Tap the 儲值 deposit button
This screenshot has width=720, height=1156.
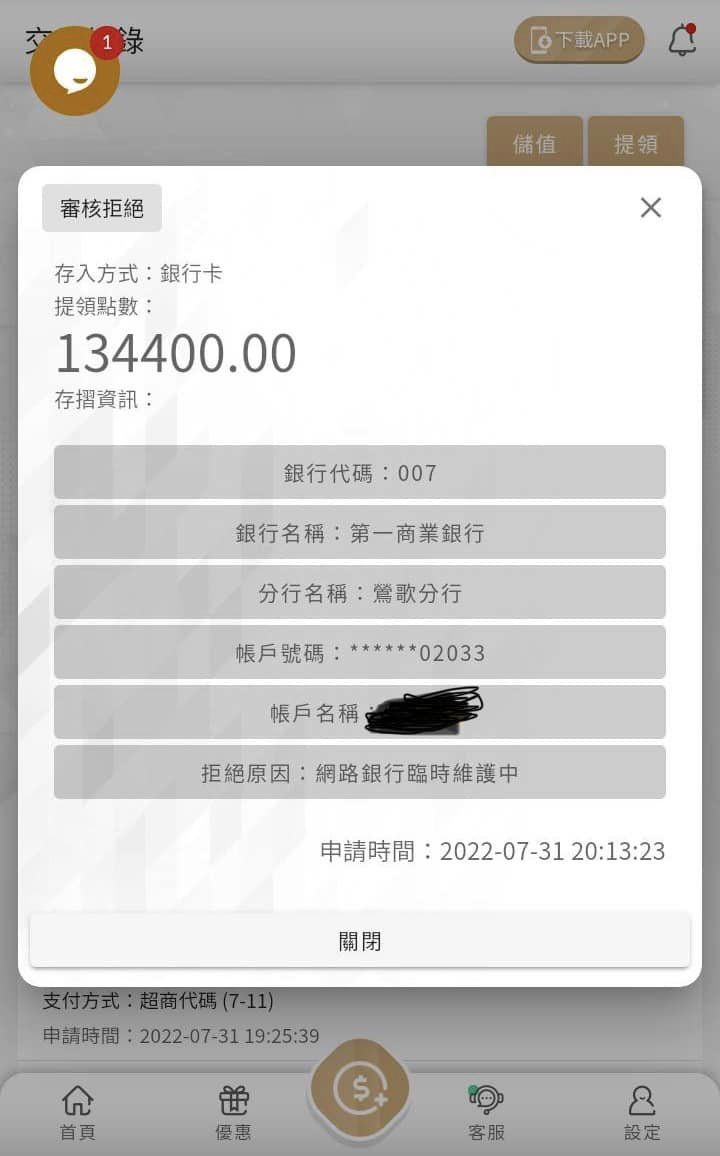click(534, 143)
